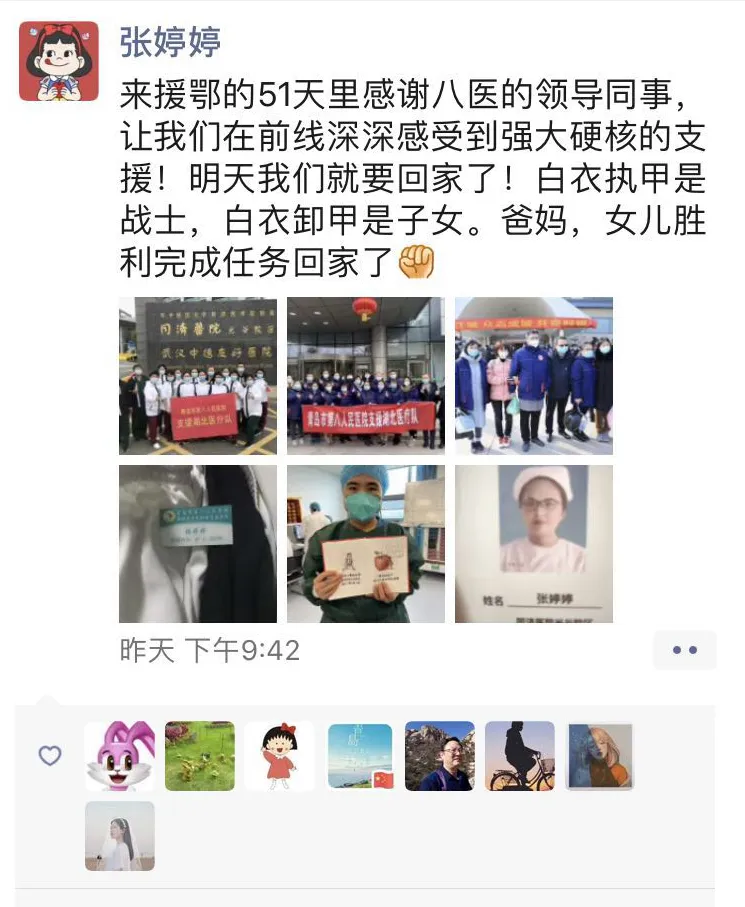
Task: Open the garden picture liker's profile
Action: point(200,756)
